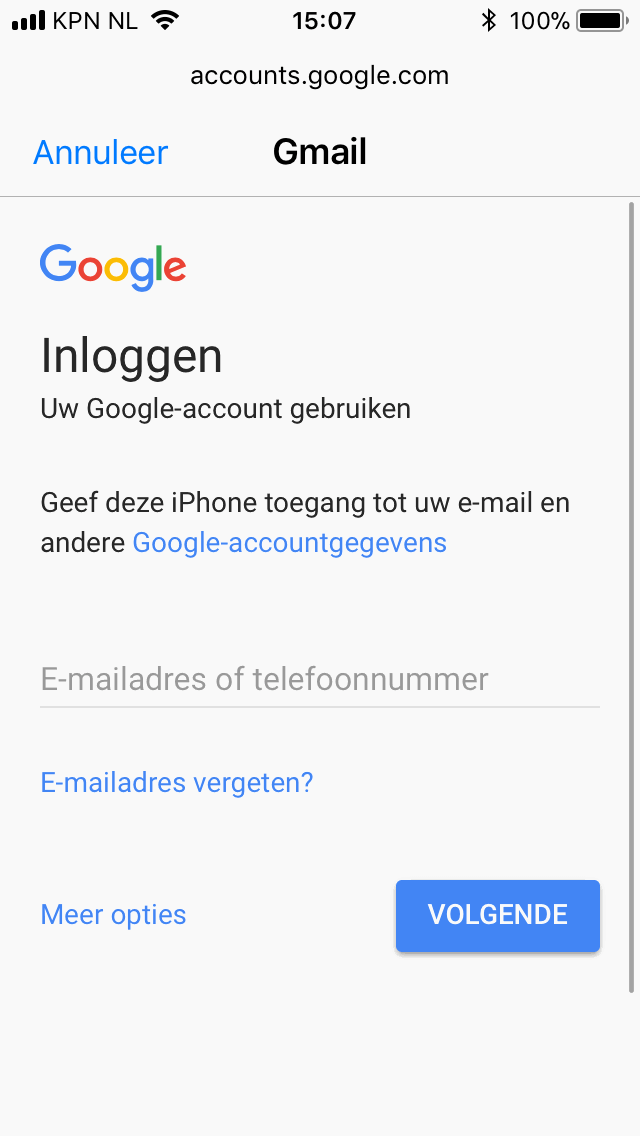This screenshot has height=1136, width=640.
Task: Focus the E-mailadres of telefoonnummer field
Action: [x=320, y=680]
